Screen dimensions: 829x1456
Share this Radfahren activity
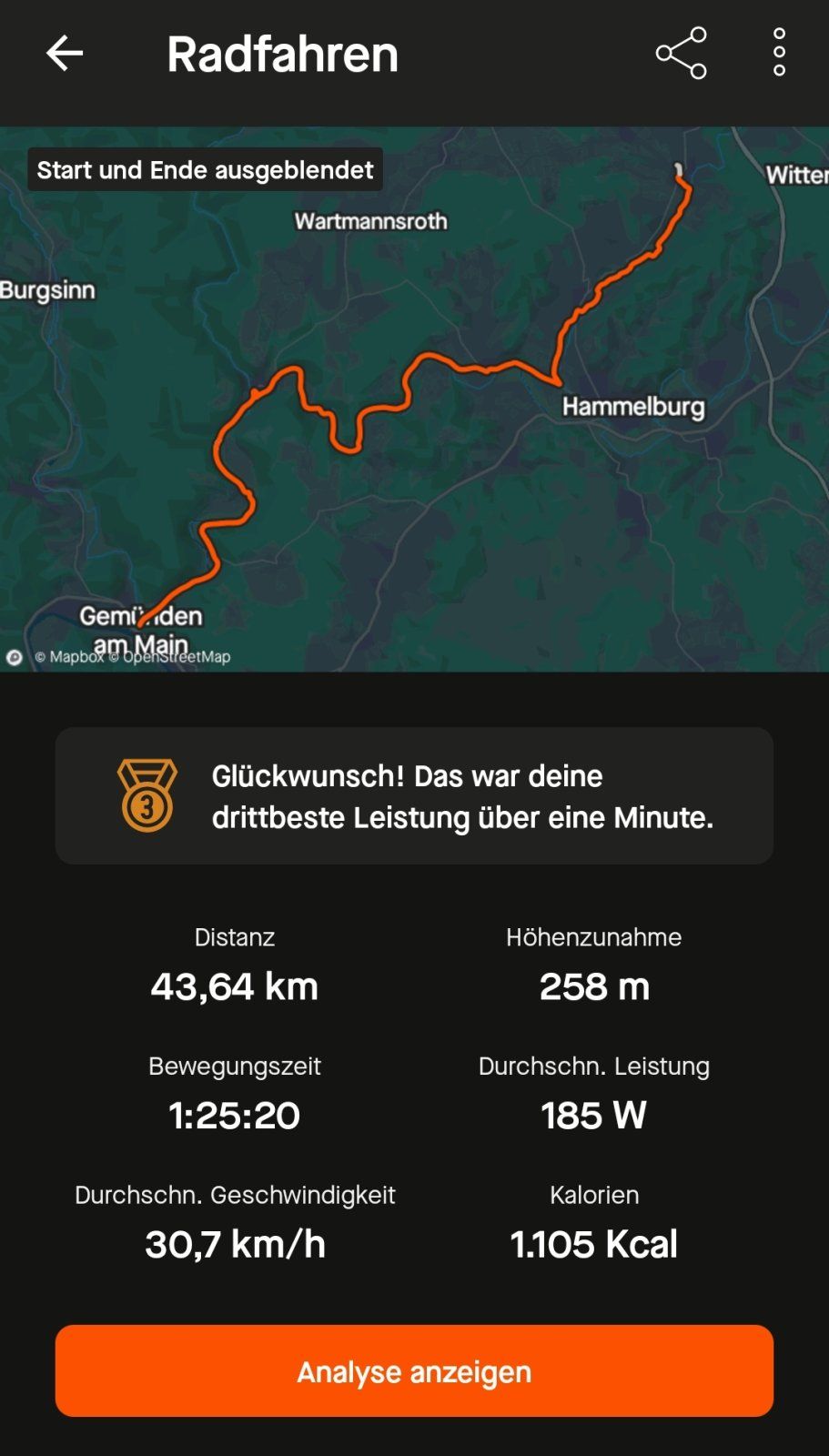(x=681, y=54)
